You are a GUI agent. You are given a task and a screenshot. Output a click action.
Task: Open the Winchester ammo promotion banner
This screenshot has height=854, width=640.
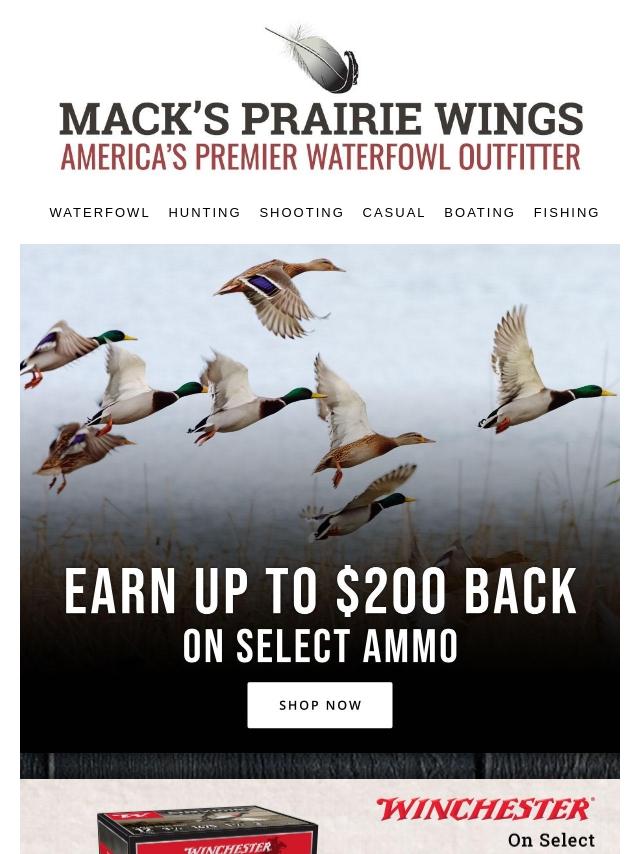point(320,816)
